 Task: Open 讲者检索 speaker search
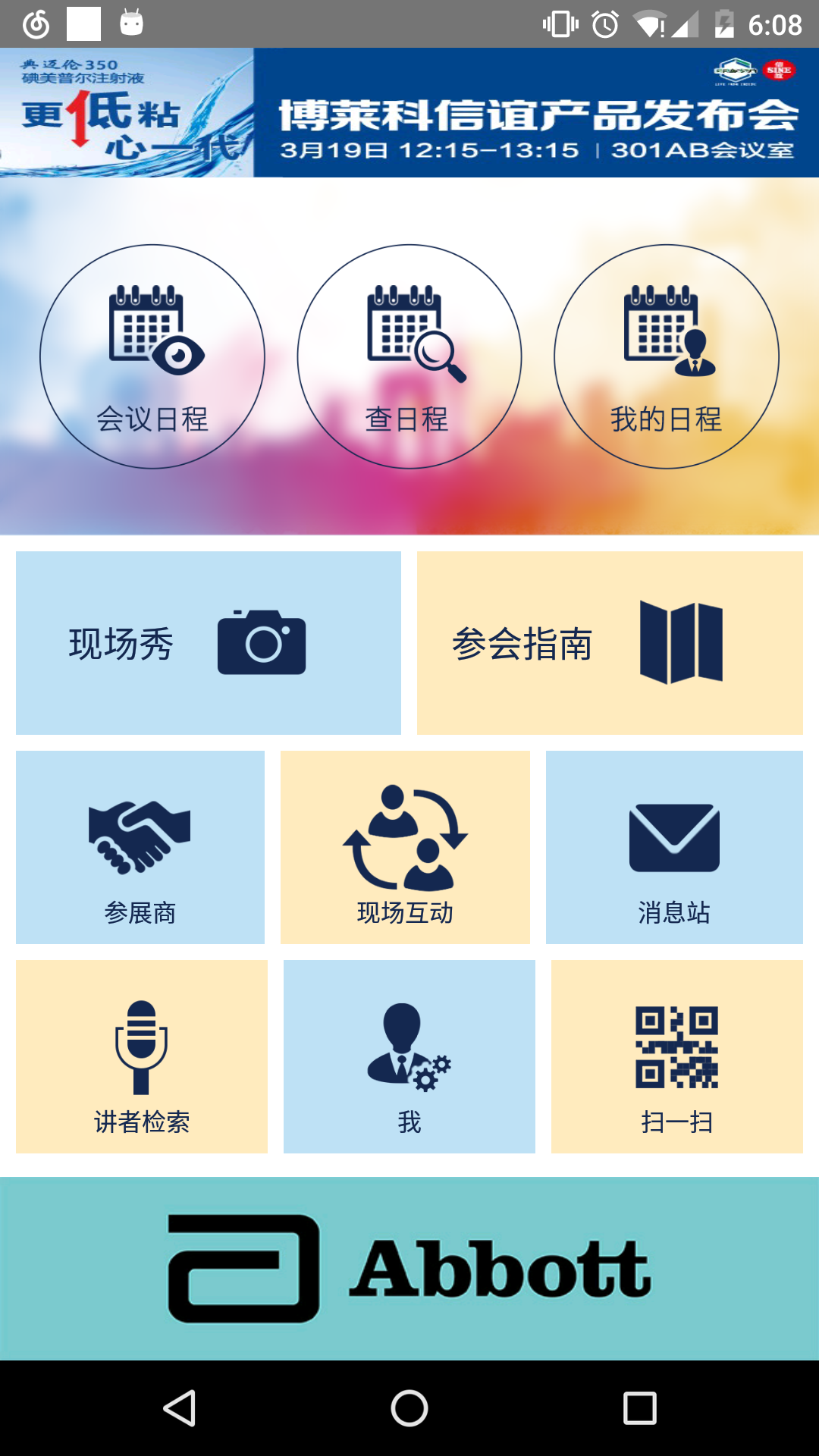(x=142, y=1057)
